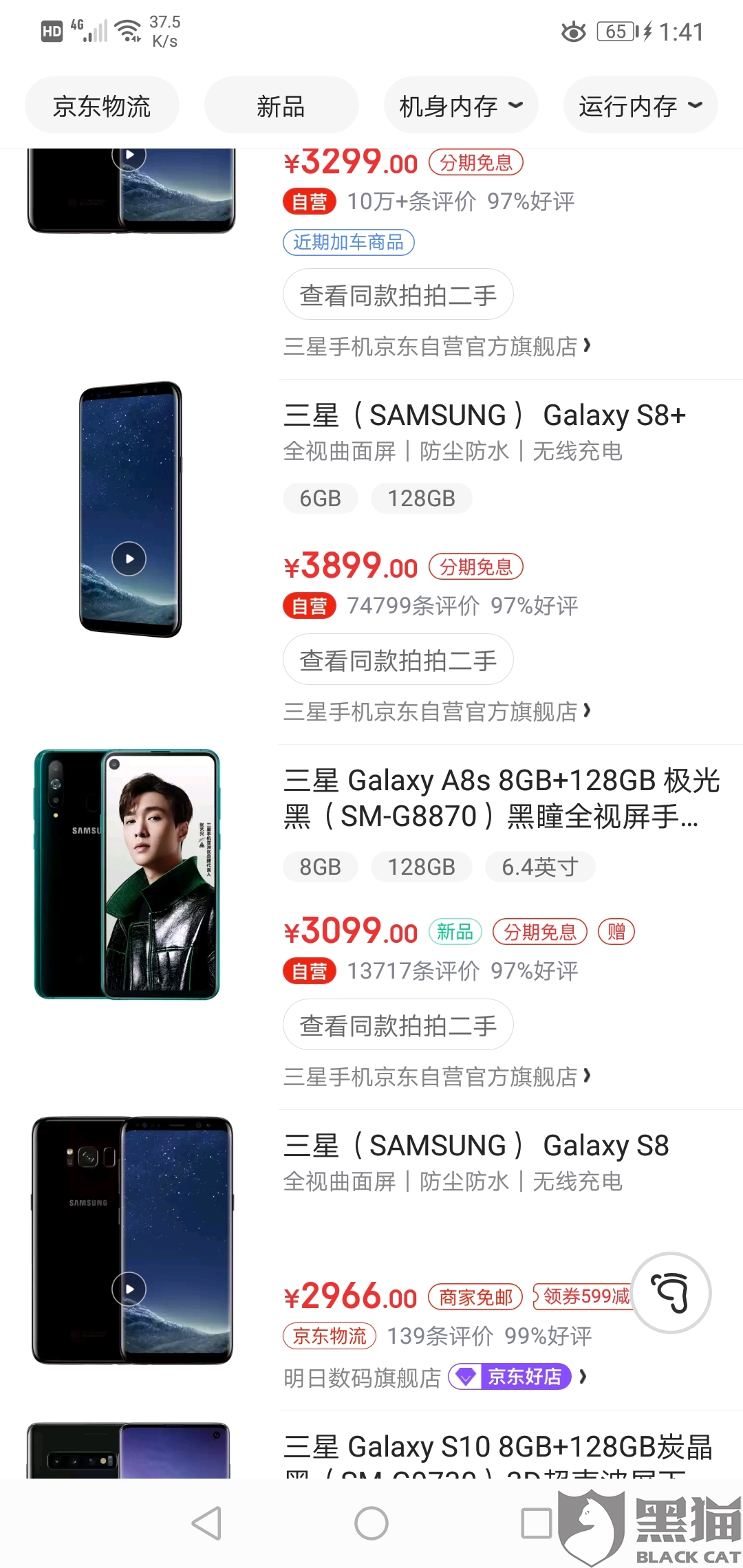
Task: Go back with the system back button
Action: click(x=206, y=1523)
